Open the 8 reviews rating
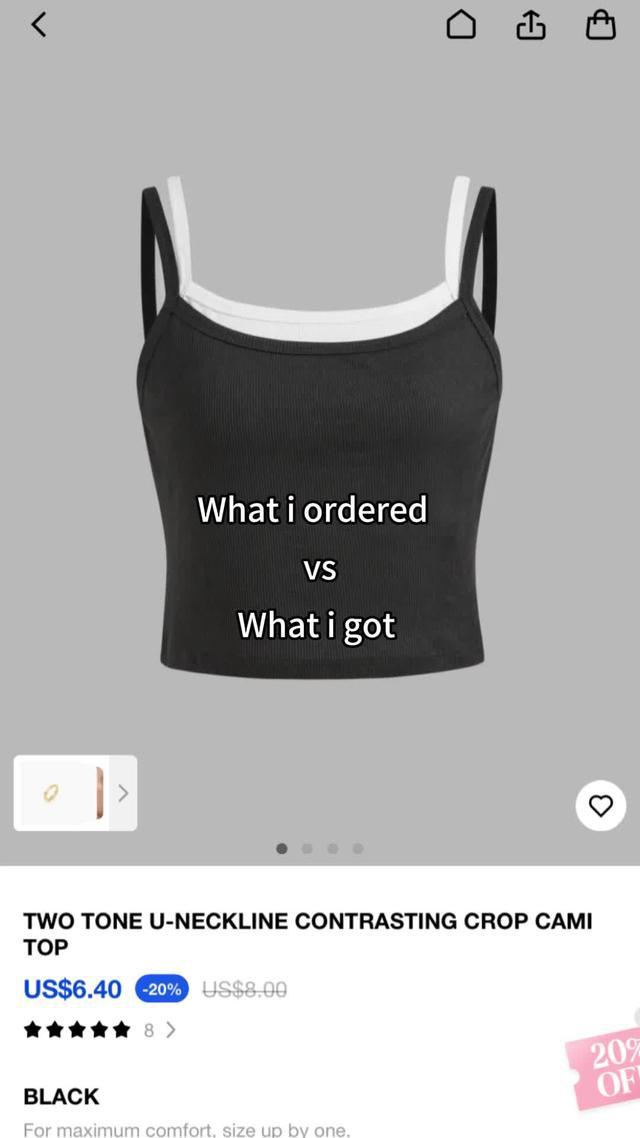 click(100, 1029)
